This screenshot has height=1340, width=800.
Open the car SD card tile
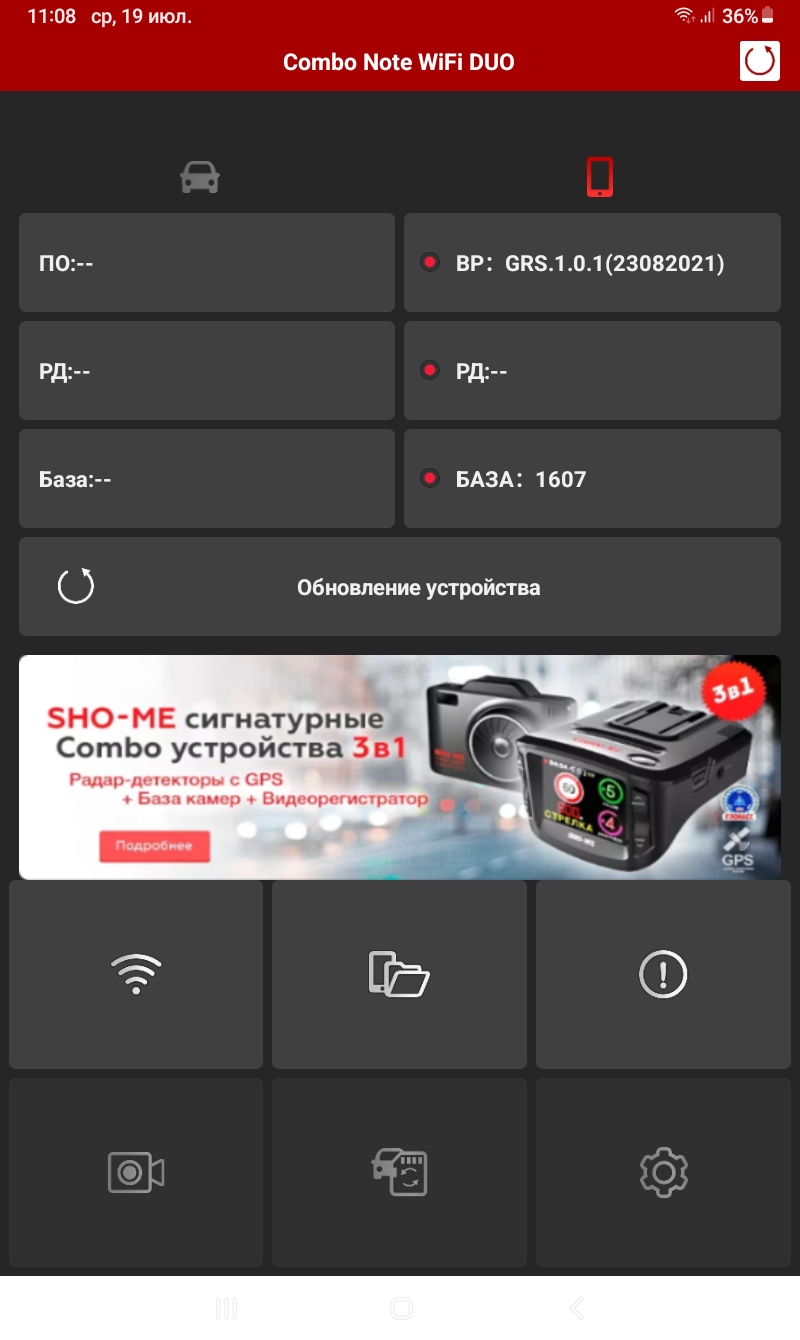[399, 1172]
